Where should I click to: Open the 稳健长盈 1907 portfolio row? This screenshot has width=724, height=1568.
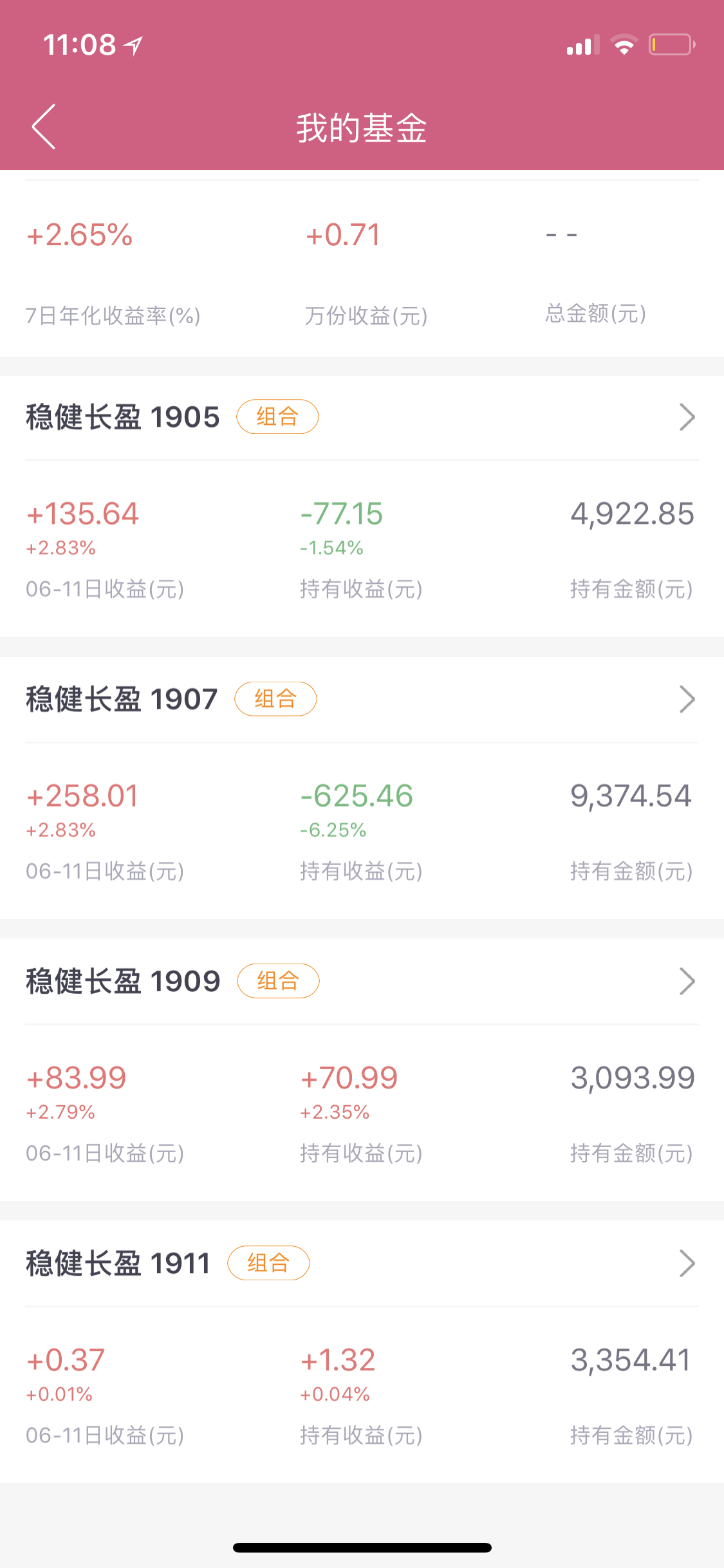pos(362,699)
